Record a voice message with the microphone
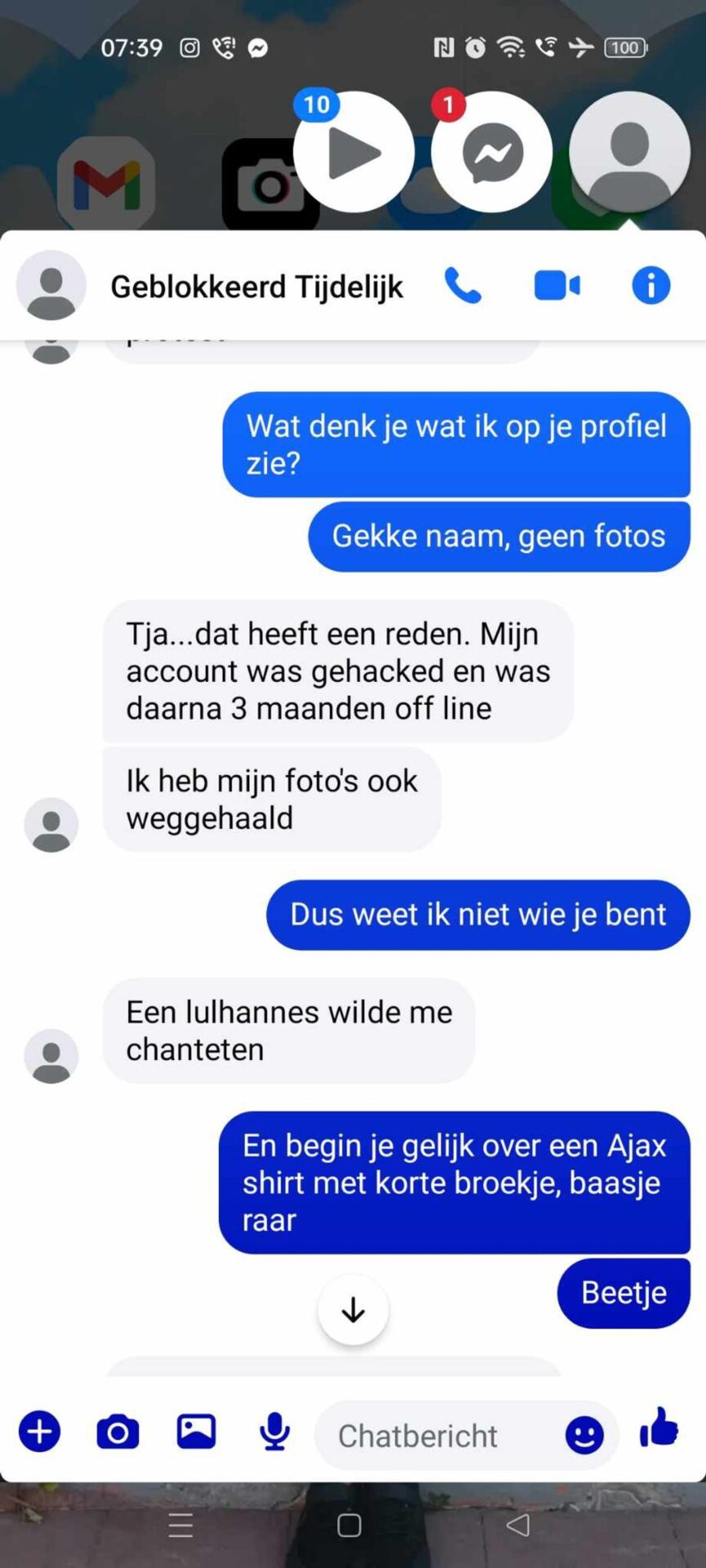 tap(275, 1432)
